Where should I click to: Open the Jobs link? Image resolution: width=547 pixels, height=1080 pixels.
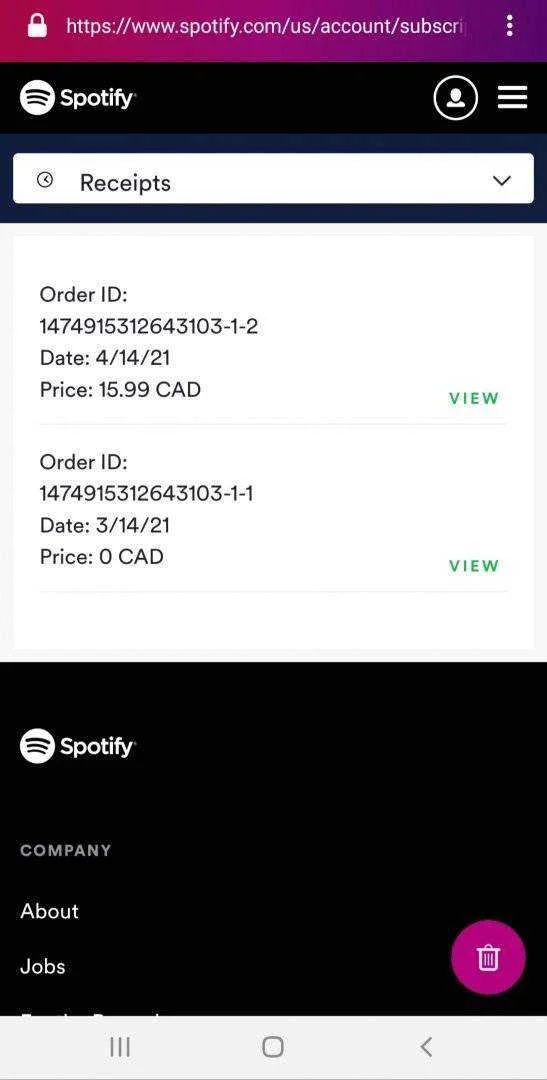43,966
